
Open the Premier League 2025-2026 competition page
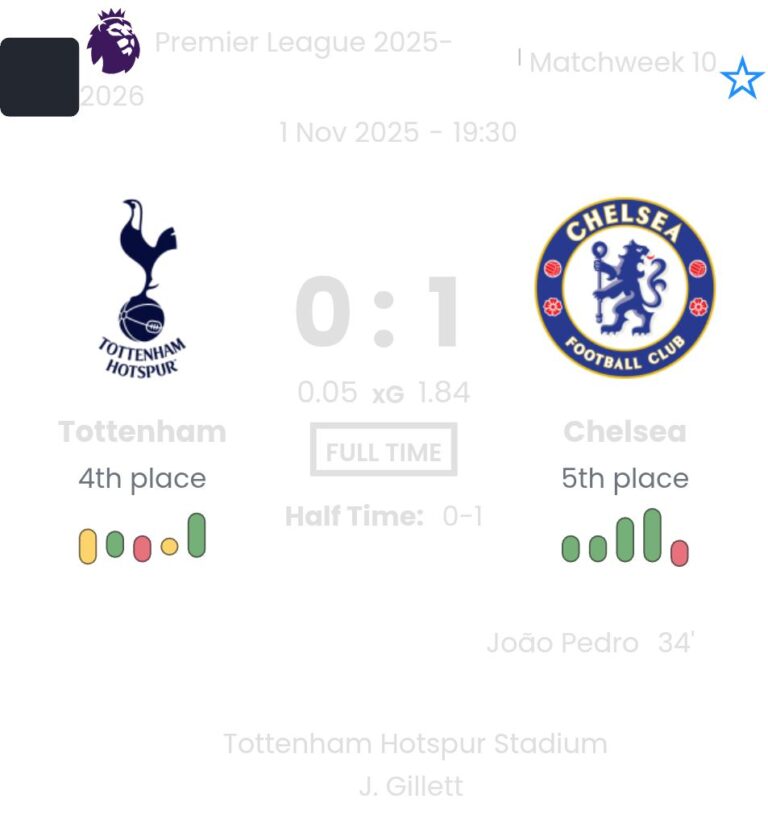302,43
